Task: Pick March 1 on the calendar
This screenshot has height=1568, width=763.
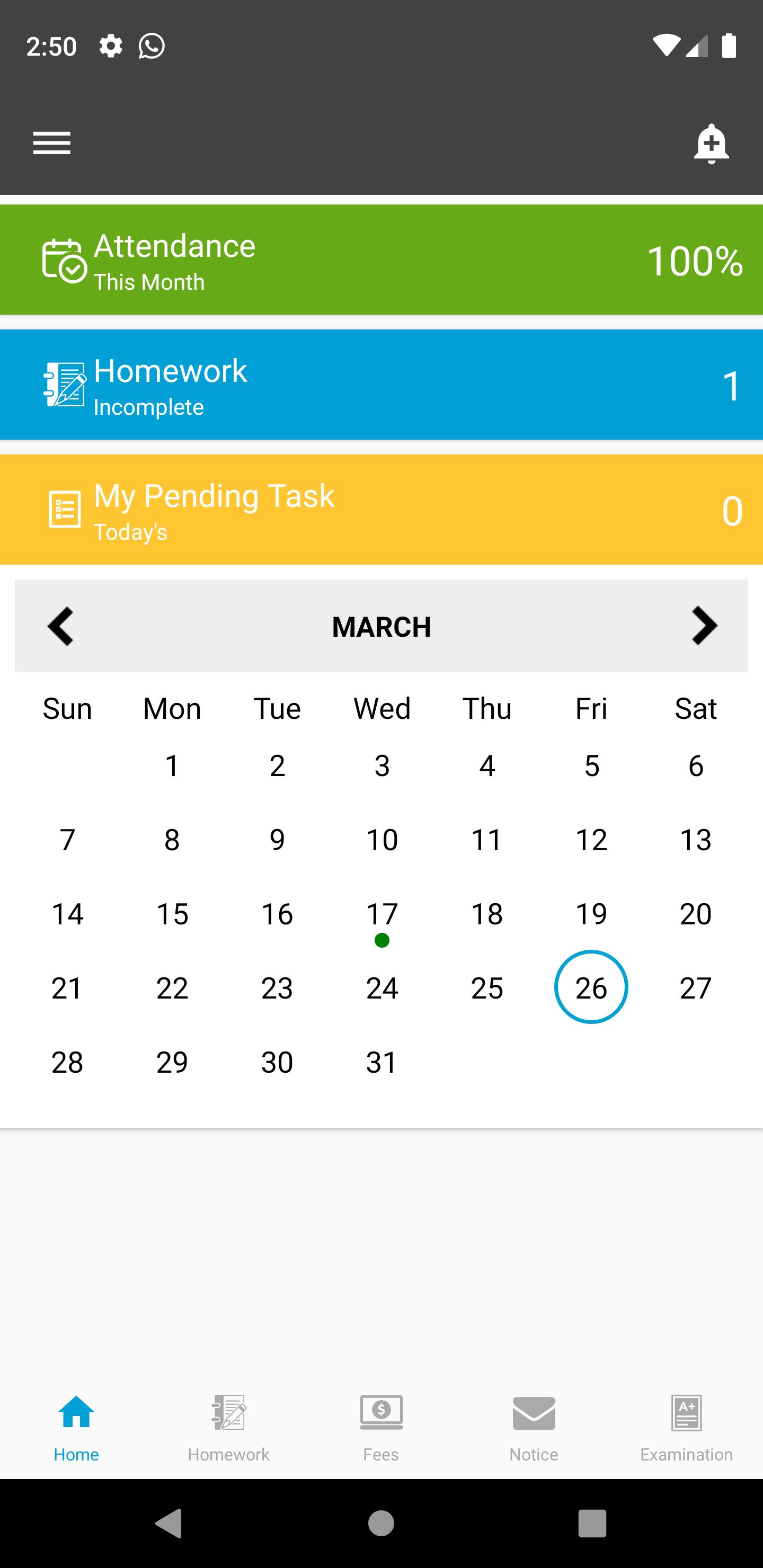Action: coord(172,766)
